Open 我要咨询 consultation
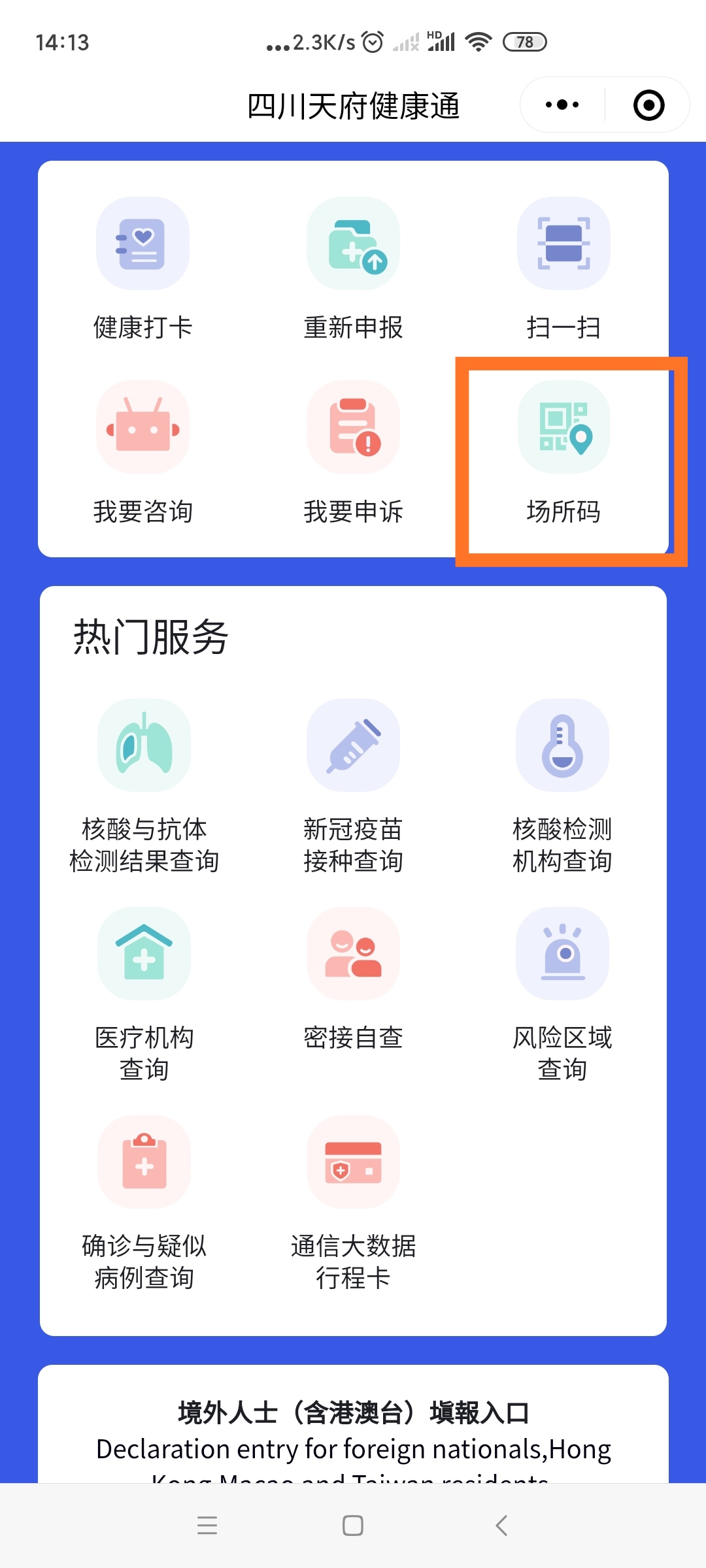 click(143, 452)
